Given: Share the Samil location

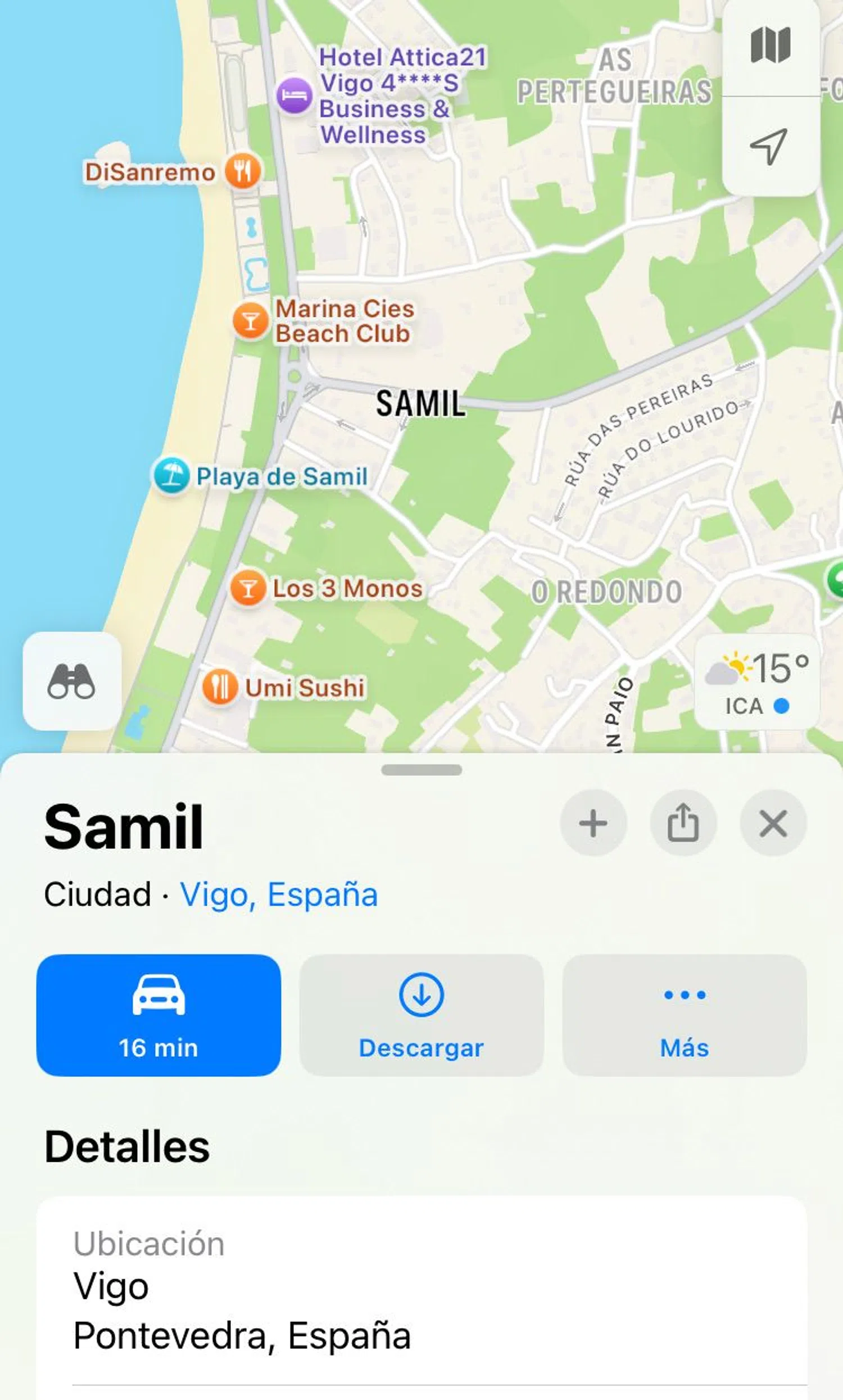Looking at the screenshot, I should point(683,822).
